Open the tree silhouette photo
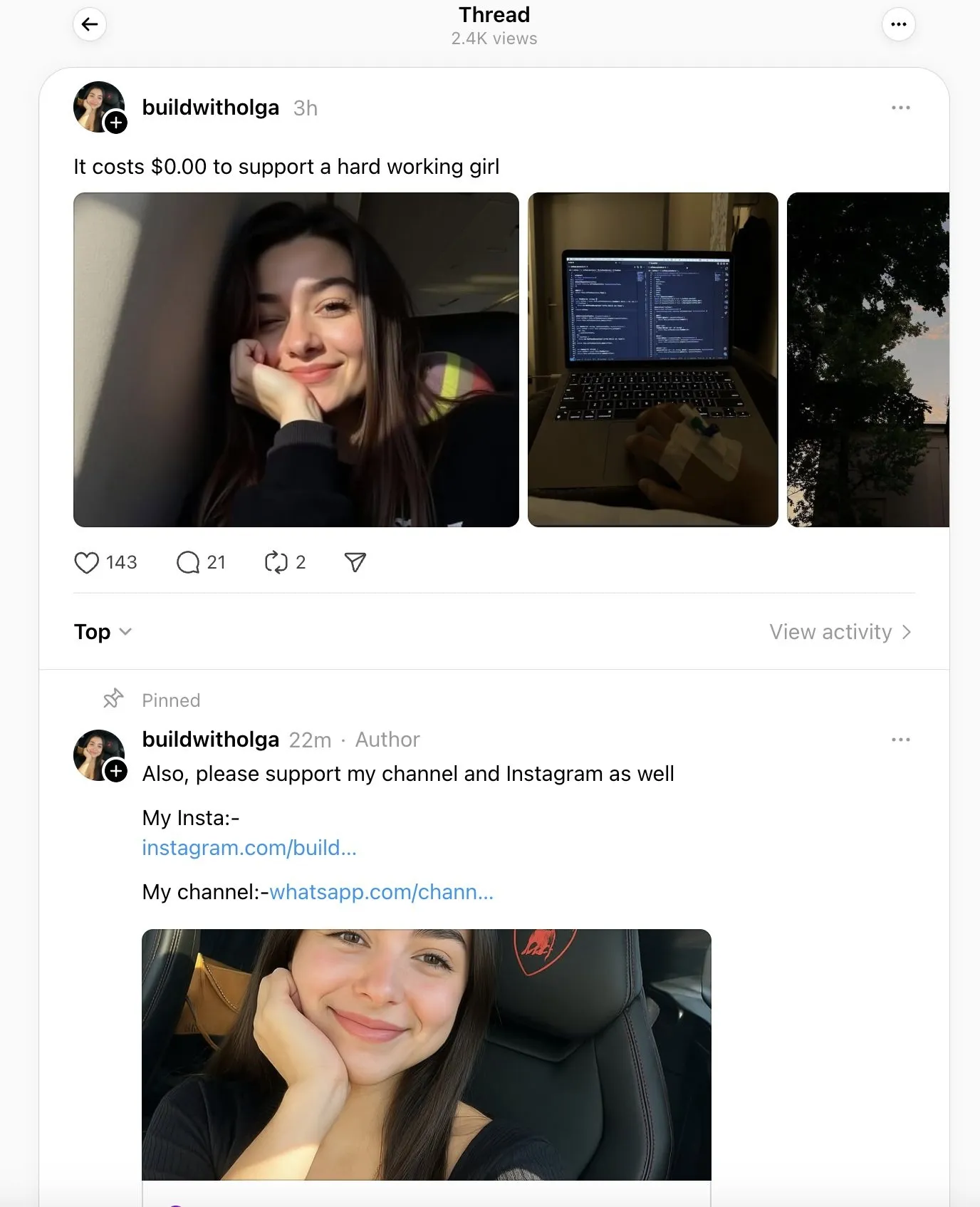 point(867,360)
